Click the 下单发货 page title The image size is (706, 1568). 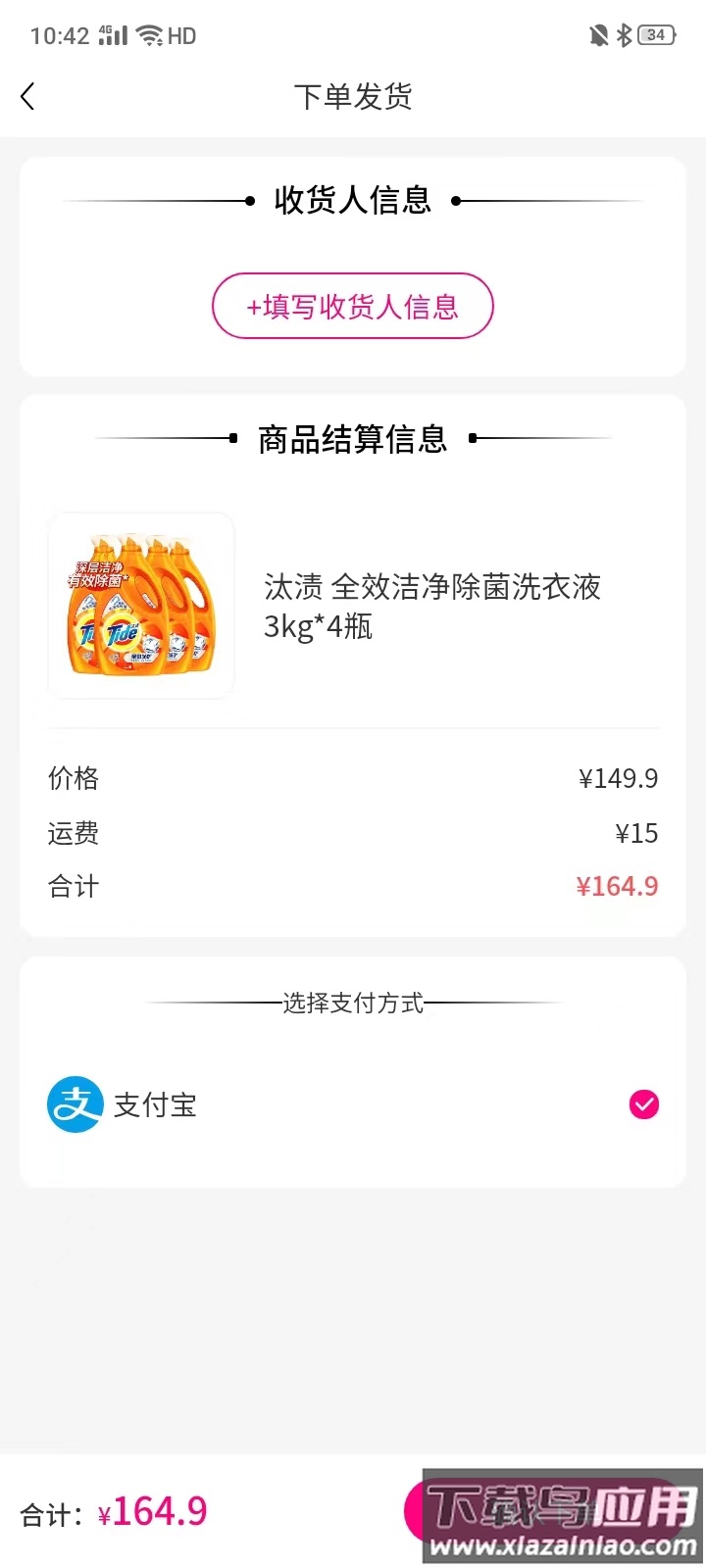click(353, 95)
